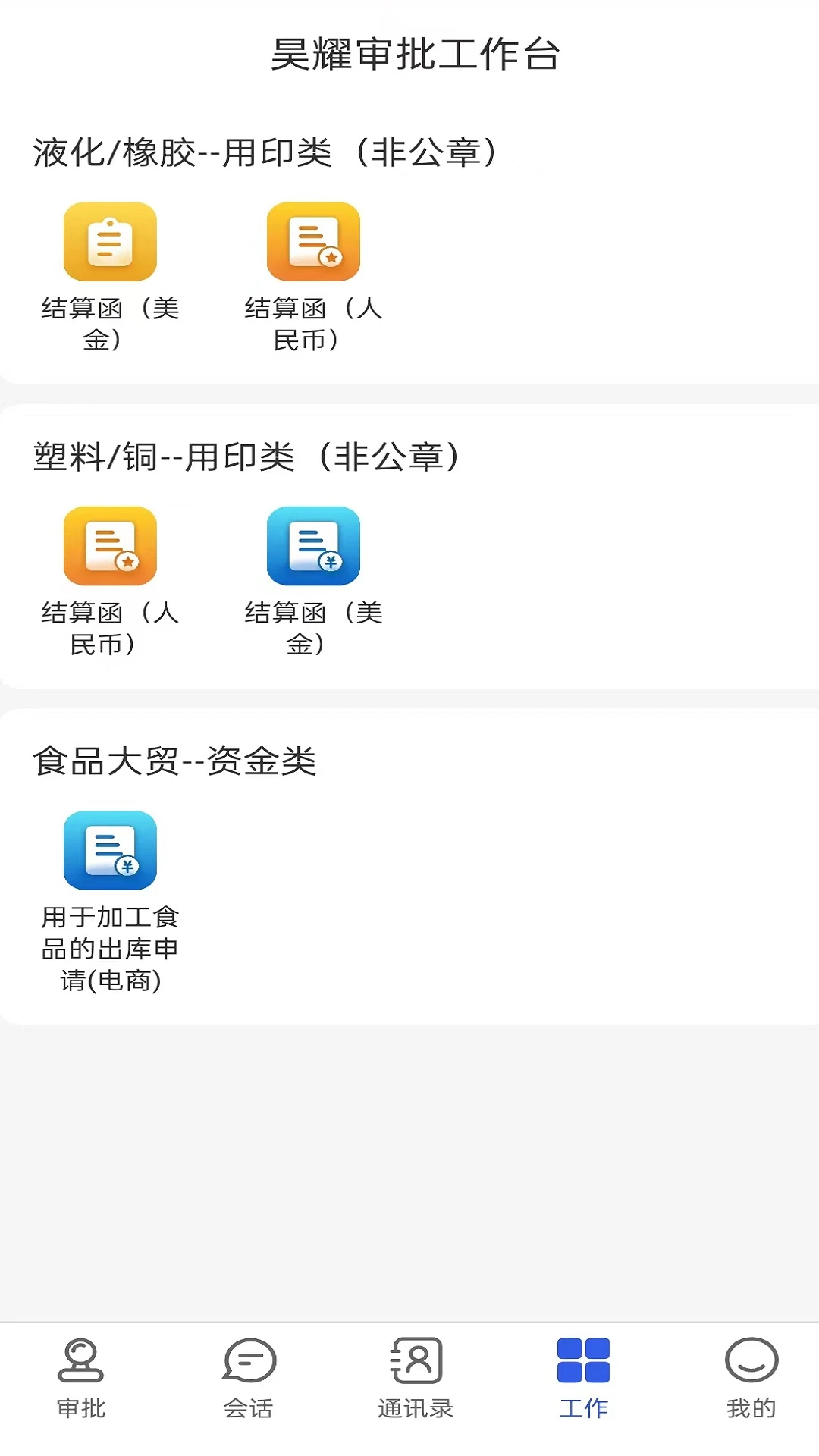
Task: Open 结算函（人民币） under 液化/橡胶 section
Action: (313, 242)
